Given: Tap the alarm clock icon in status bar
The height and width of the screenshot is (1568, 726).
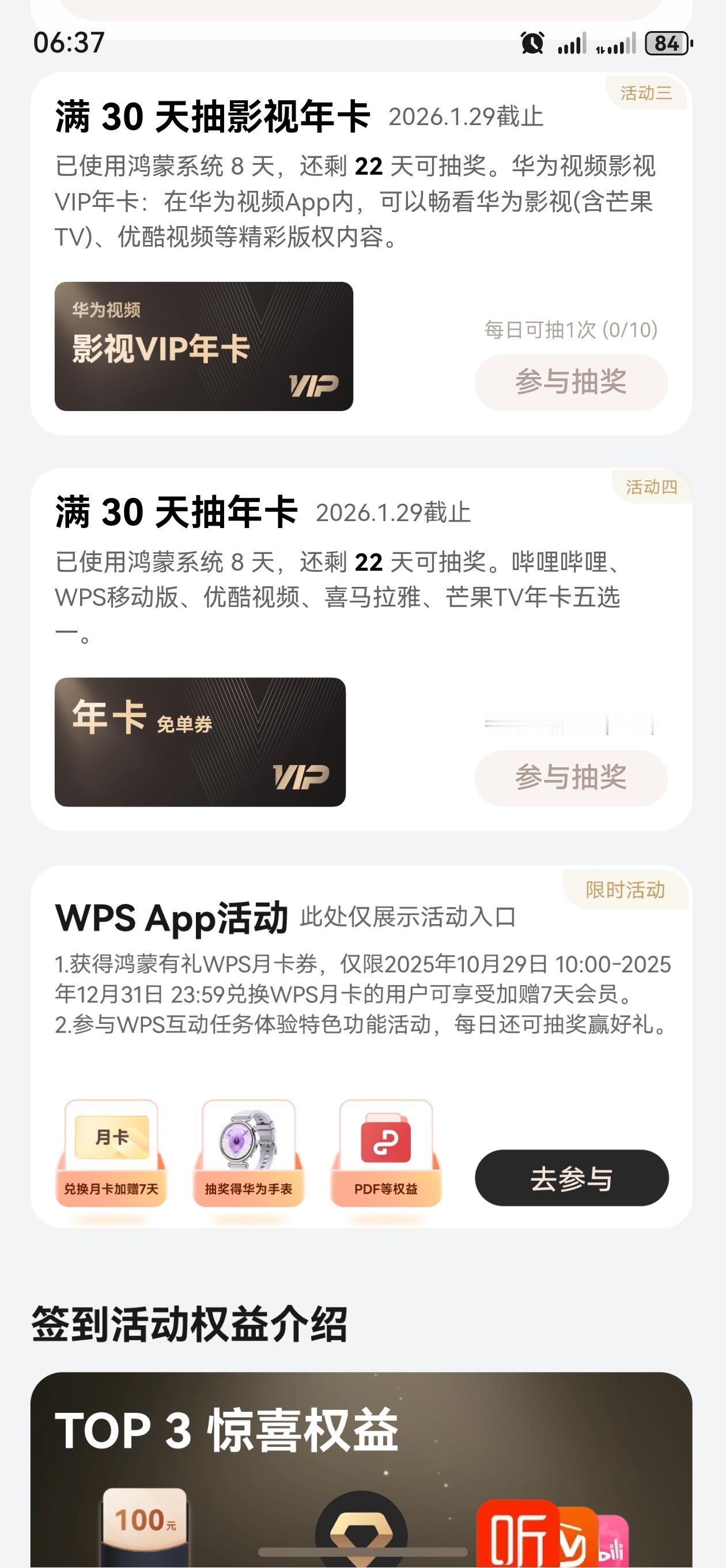Looking at the screenshot, I should point(534,43).
